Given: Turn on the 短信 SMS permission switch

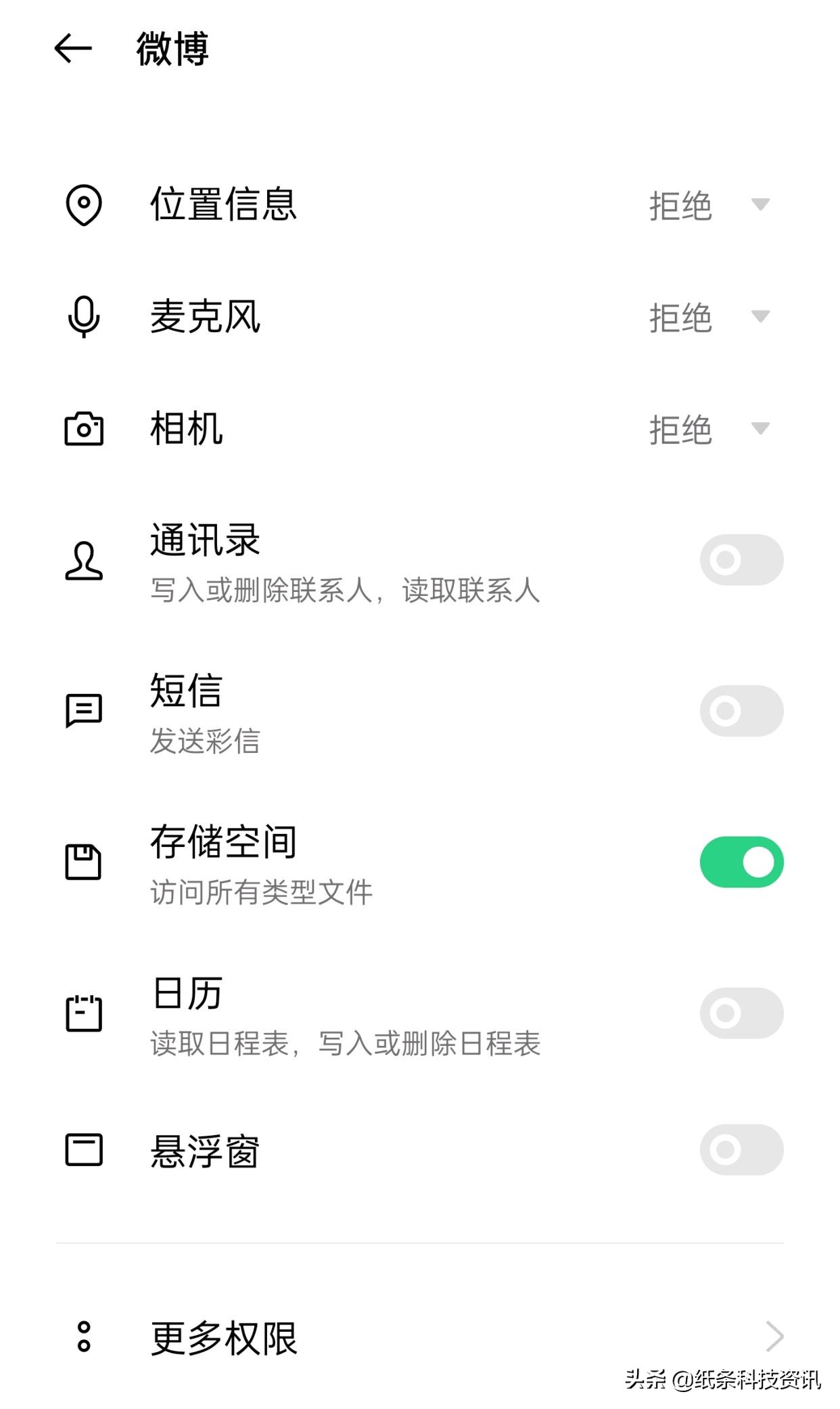Looking at the screenshot, I should 740,711.
